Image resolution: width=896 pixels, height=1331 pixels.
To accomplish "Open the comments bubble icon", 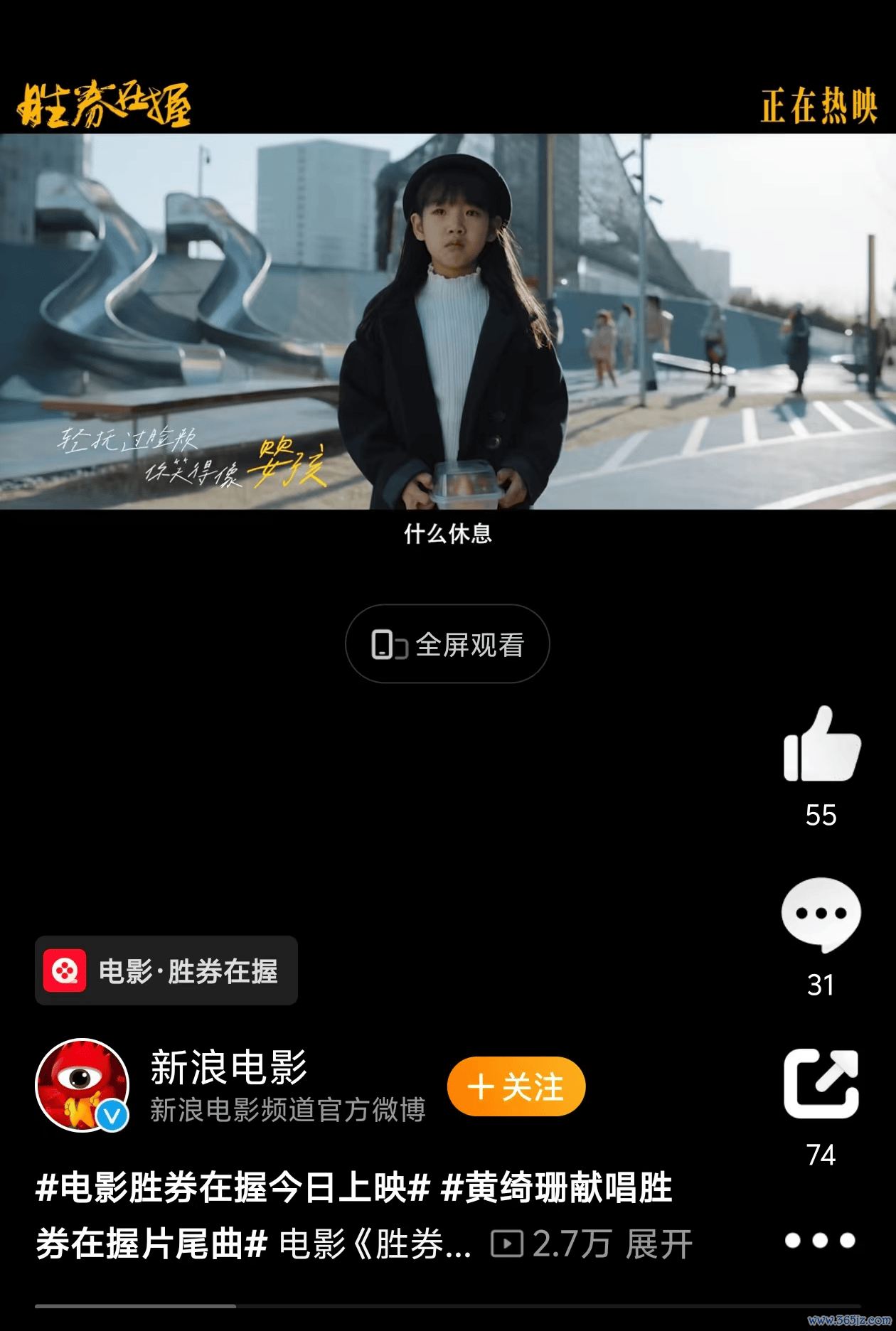I will click(821, 915).
